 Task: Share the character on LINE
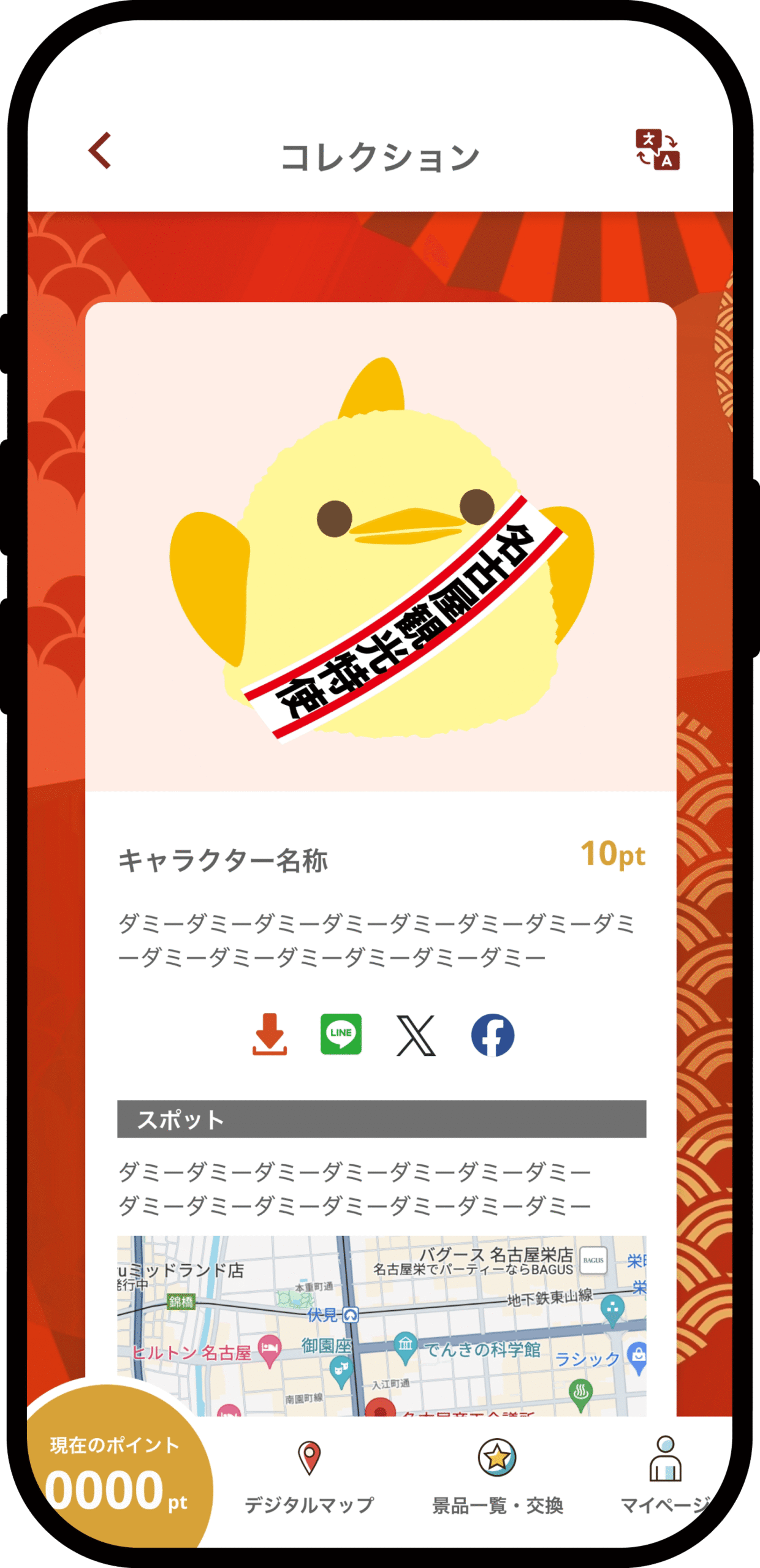click(x=341, y=1035)
